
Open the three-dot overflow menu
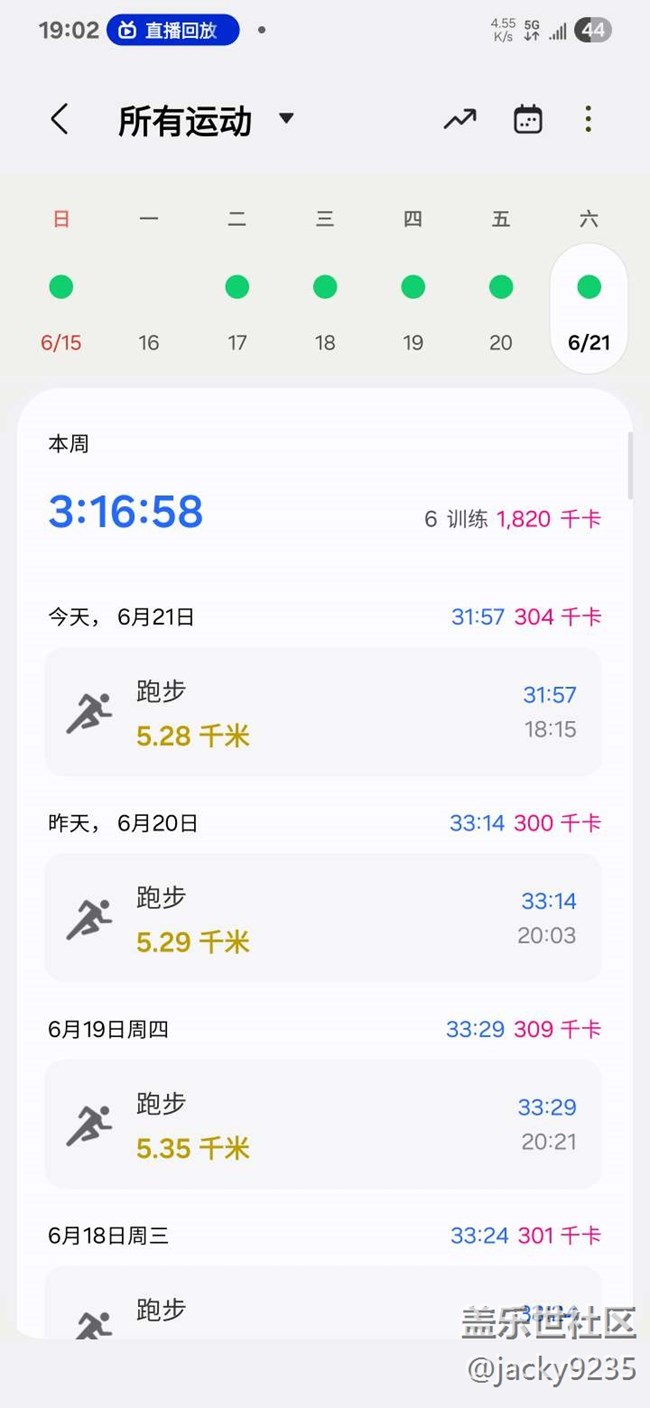point(588,120)
